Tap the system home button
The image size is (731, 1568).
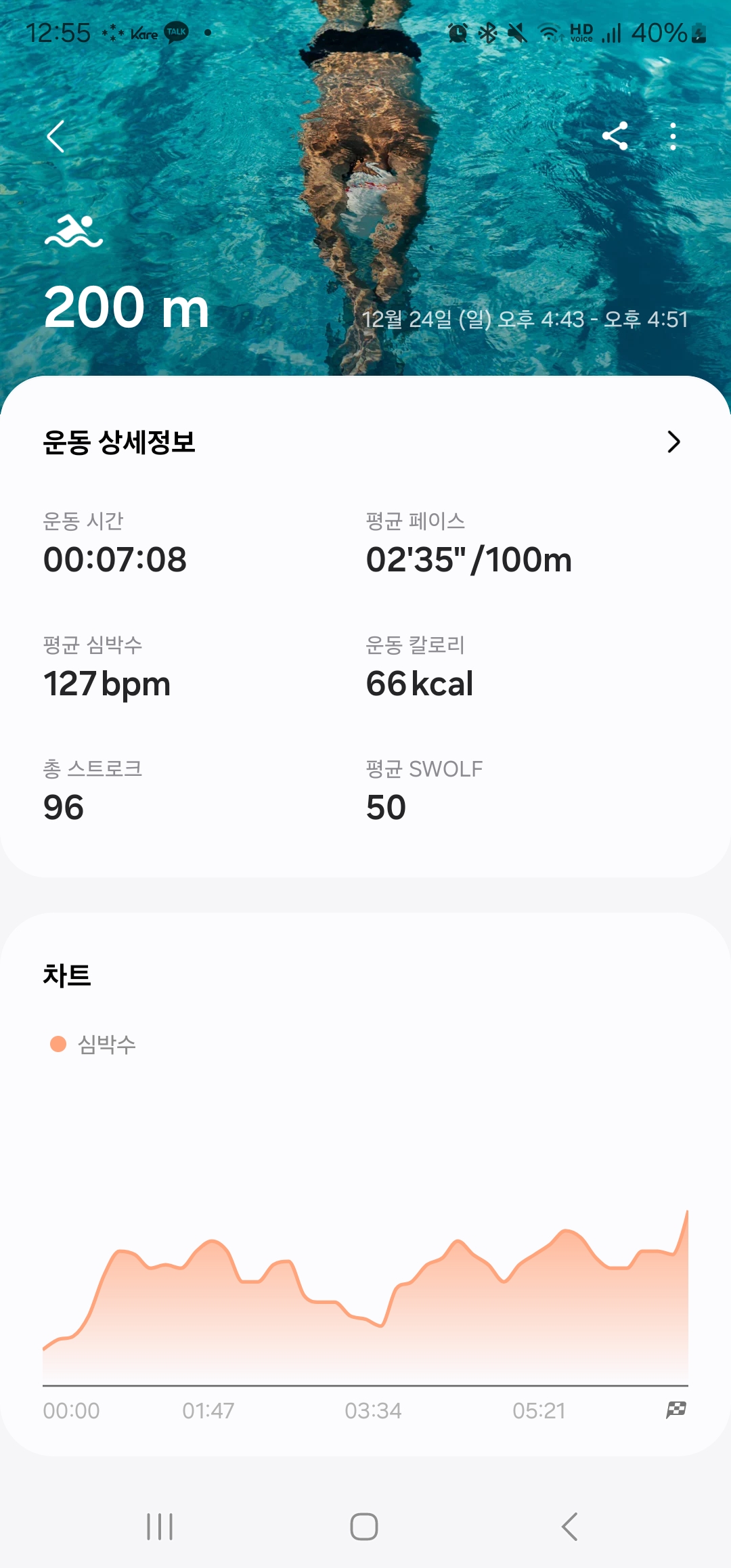[364, 1527]
